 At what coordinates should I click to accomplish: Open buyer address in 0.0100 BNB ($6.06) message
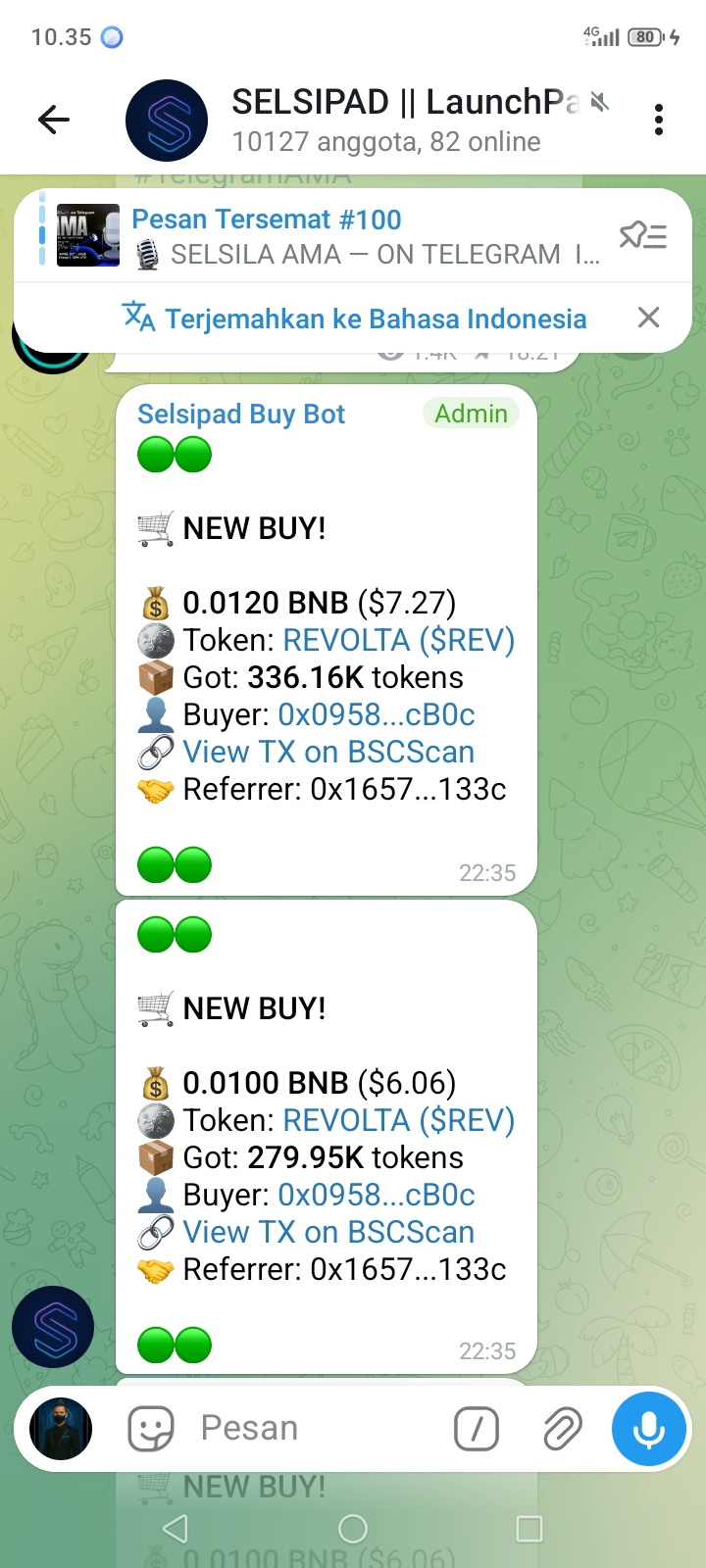point(377,1195)
